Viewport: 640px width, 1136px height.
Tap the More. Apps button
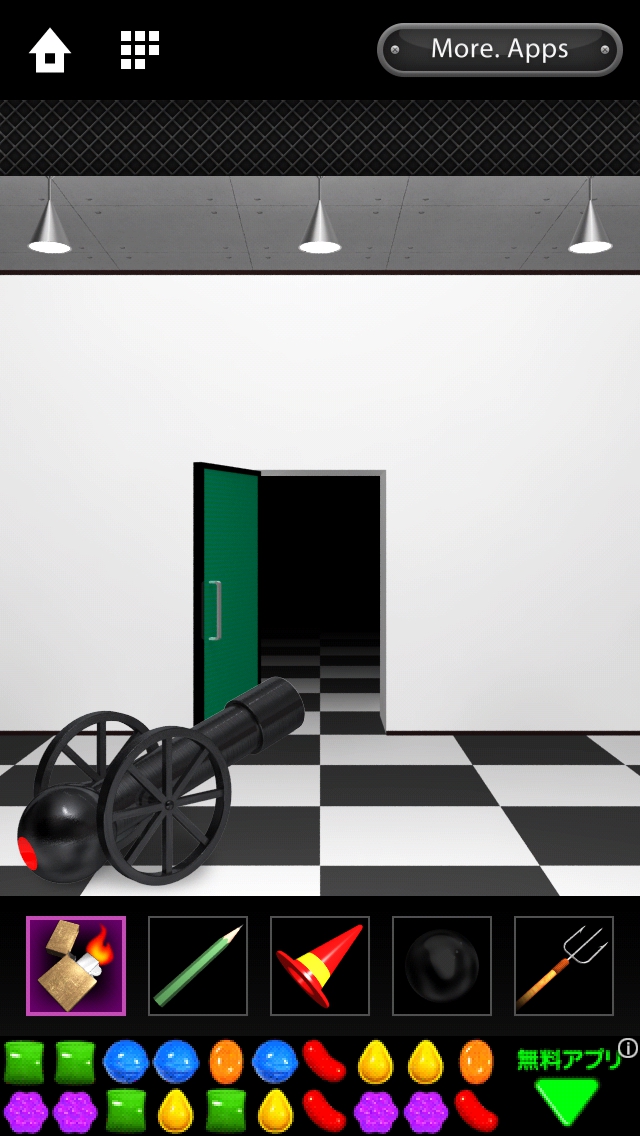tap(499, 49)
